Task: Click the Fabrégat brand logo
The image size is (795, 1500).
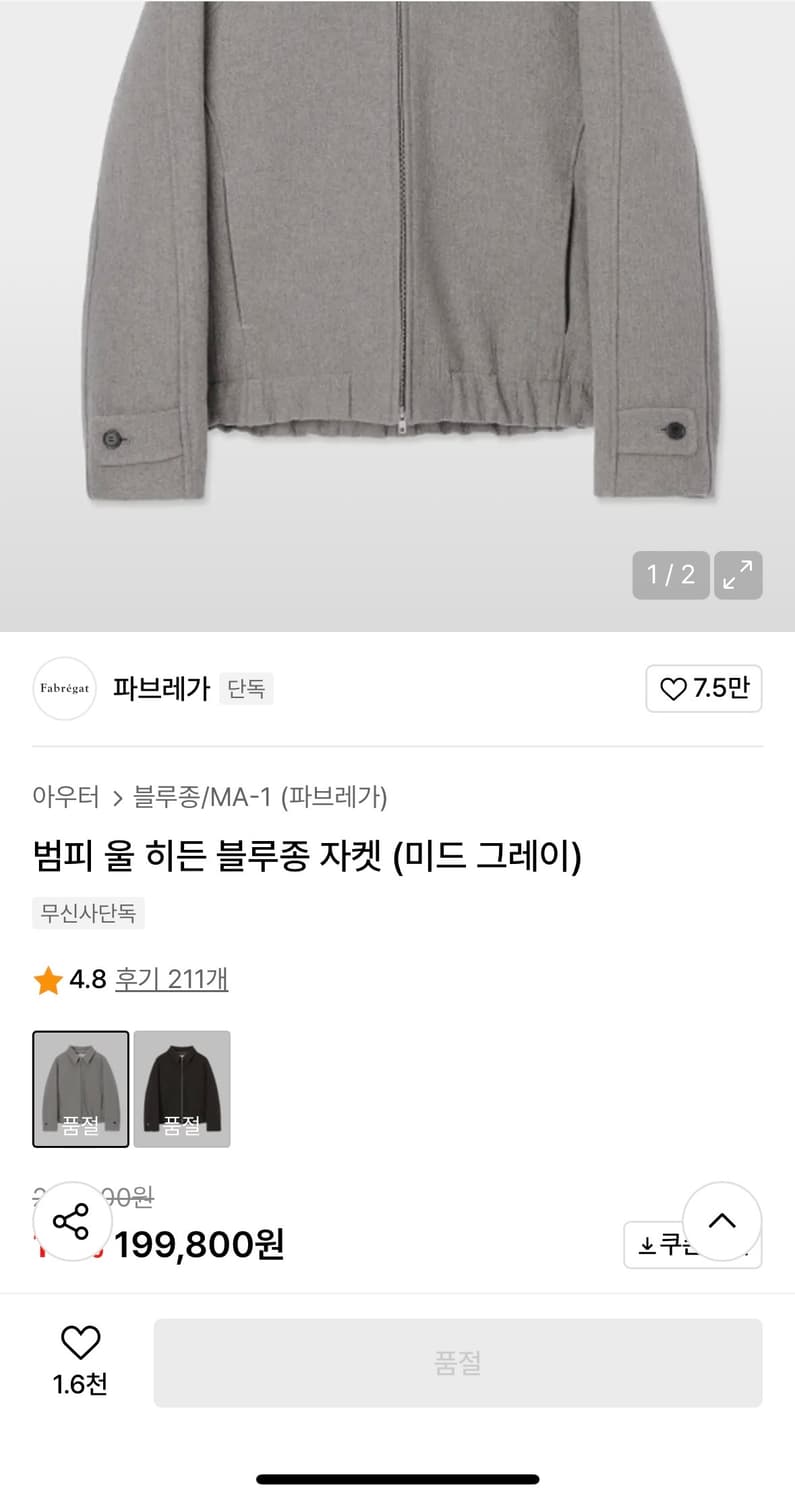Action: pos(64,689)
